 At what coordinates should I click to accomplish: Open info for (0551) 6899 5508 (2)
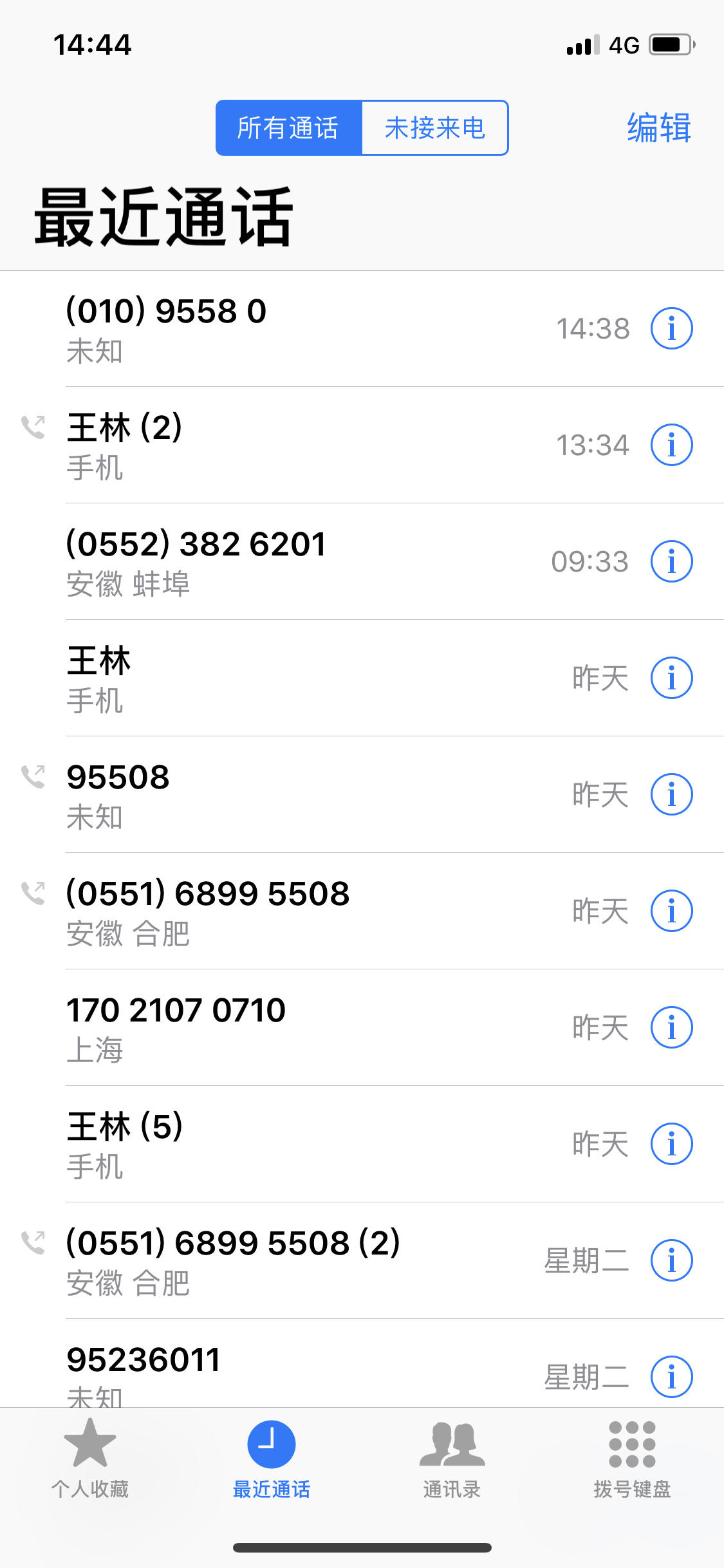pos(671,1260)
